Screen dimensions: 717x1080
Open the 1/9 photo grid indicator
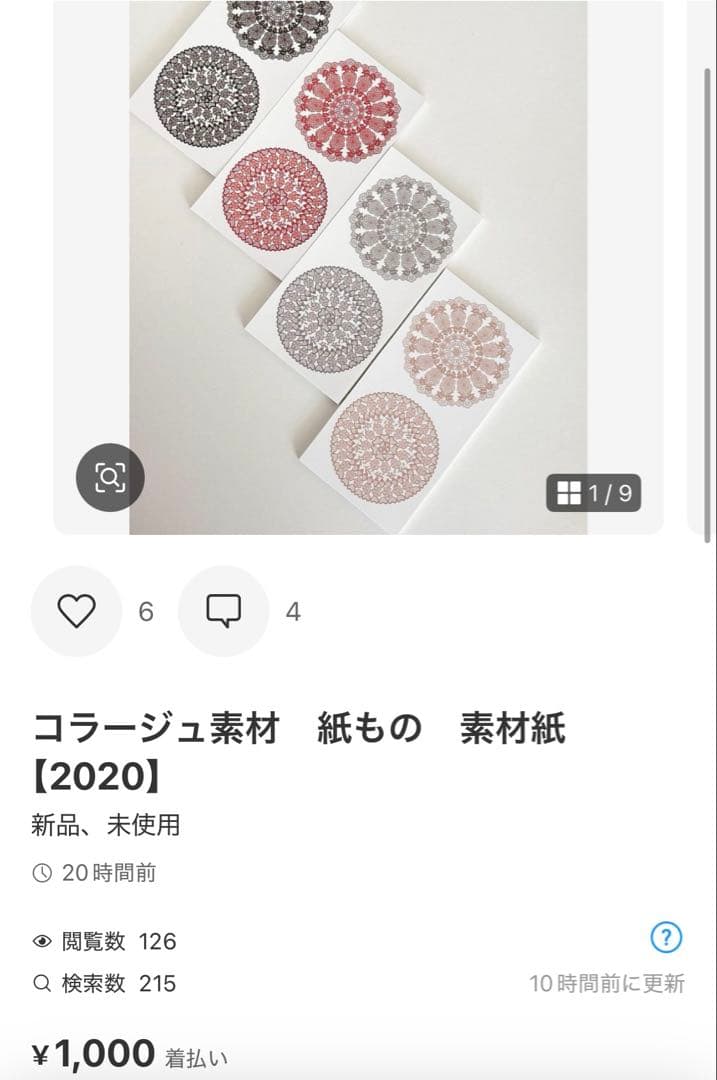[x=594, y=493]
